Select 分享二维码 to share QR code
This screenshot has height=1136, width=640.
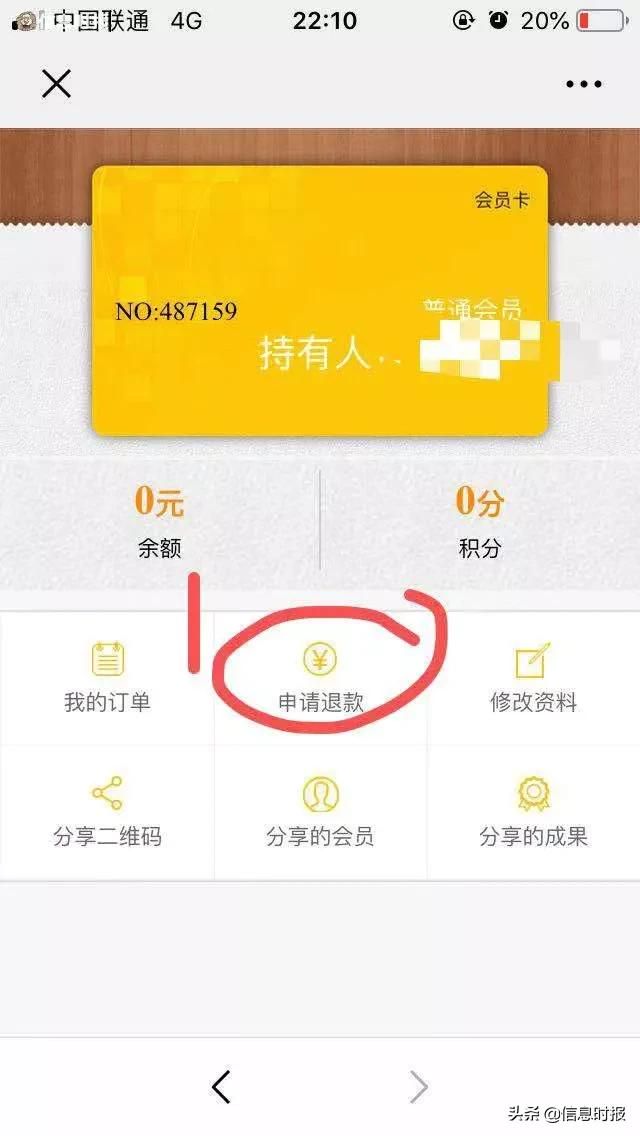(107, 813)
